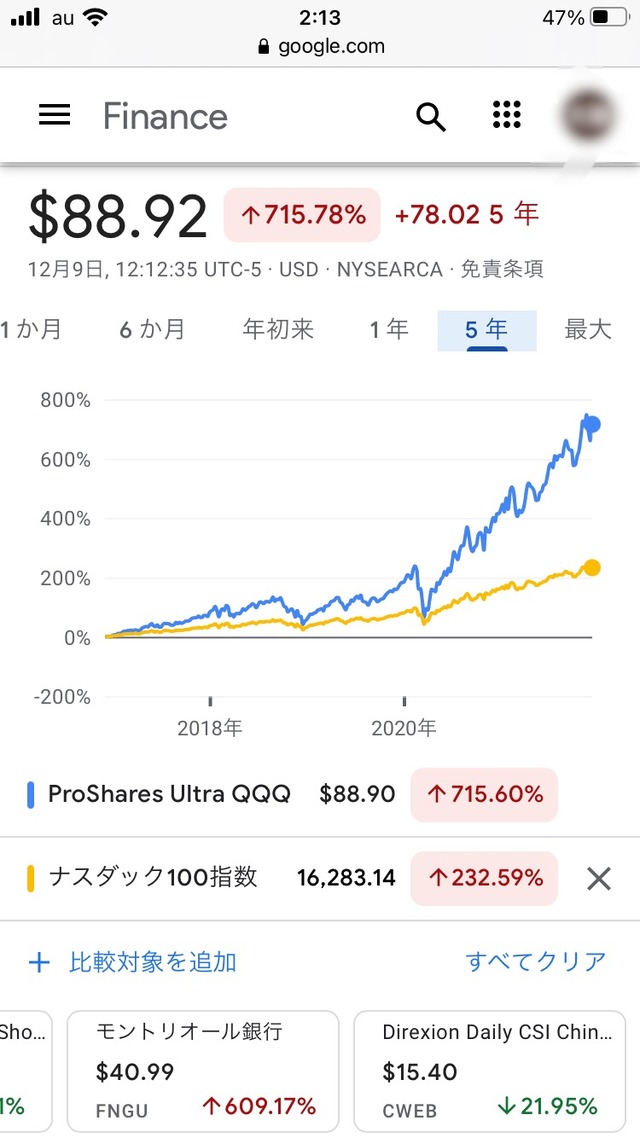
Task: Switch chart range to 1か月
Action: point(30,329)
